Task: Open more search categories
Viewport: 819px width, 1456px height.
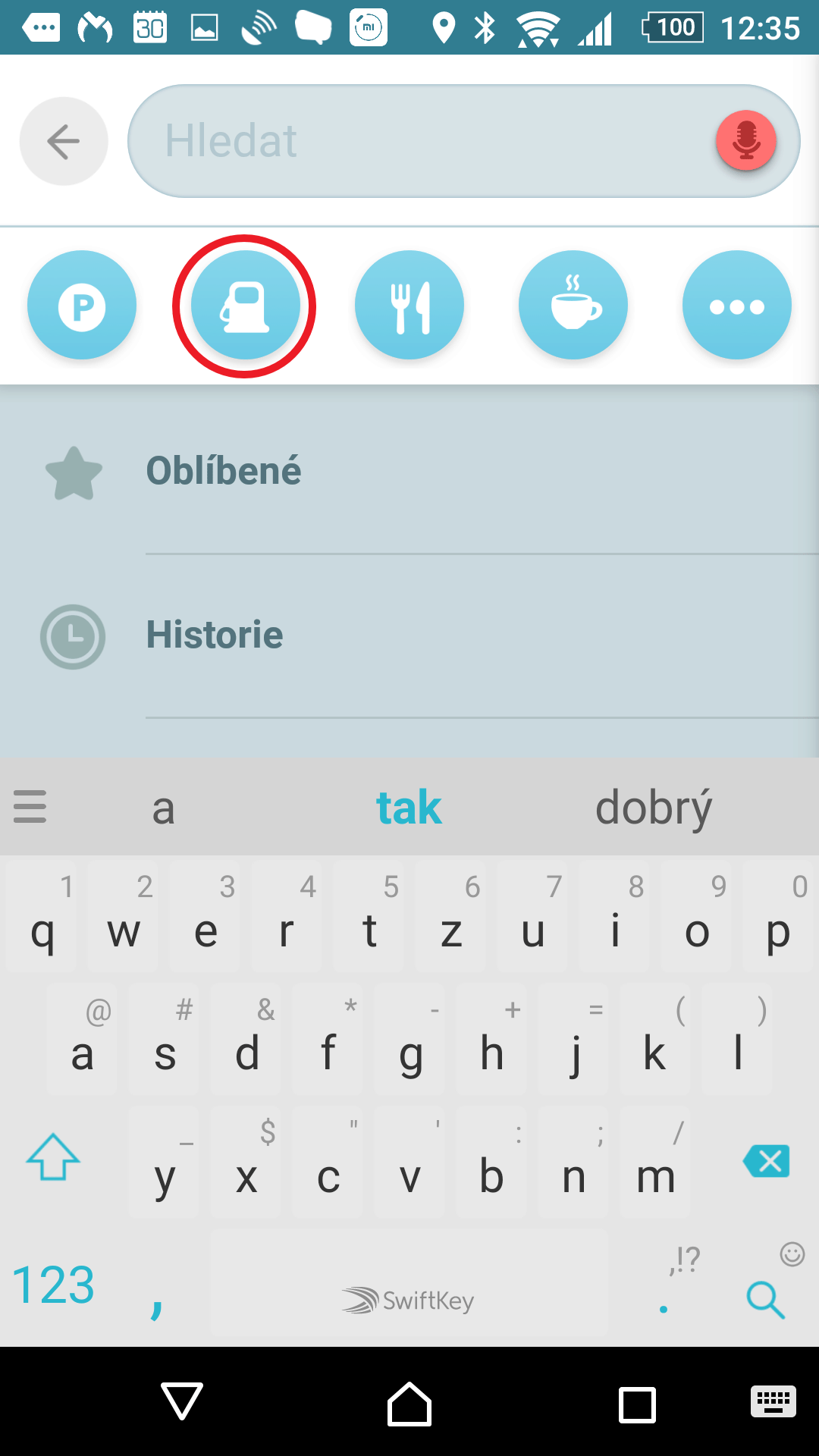Action: [x=737, y=306]
